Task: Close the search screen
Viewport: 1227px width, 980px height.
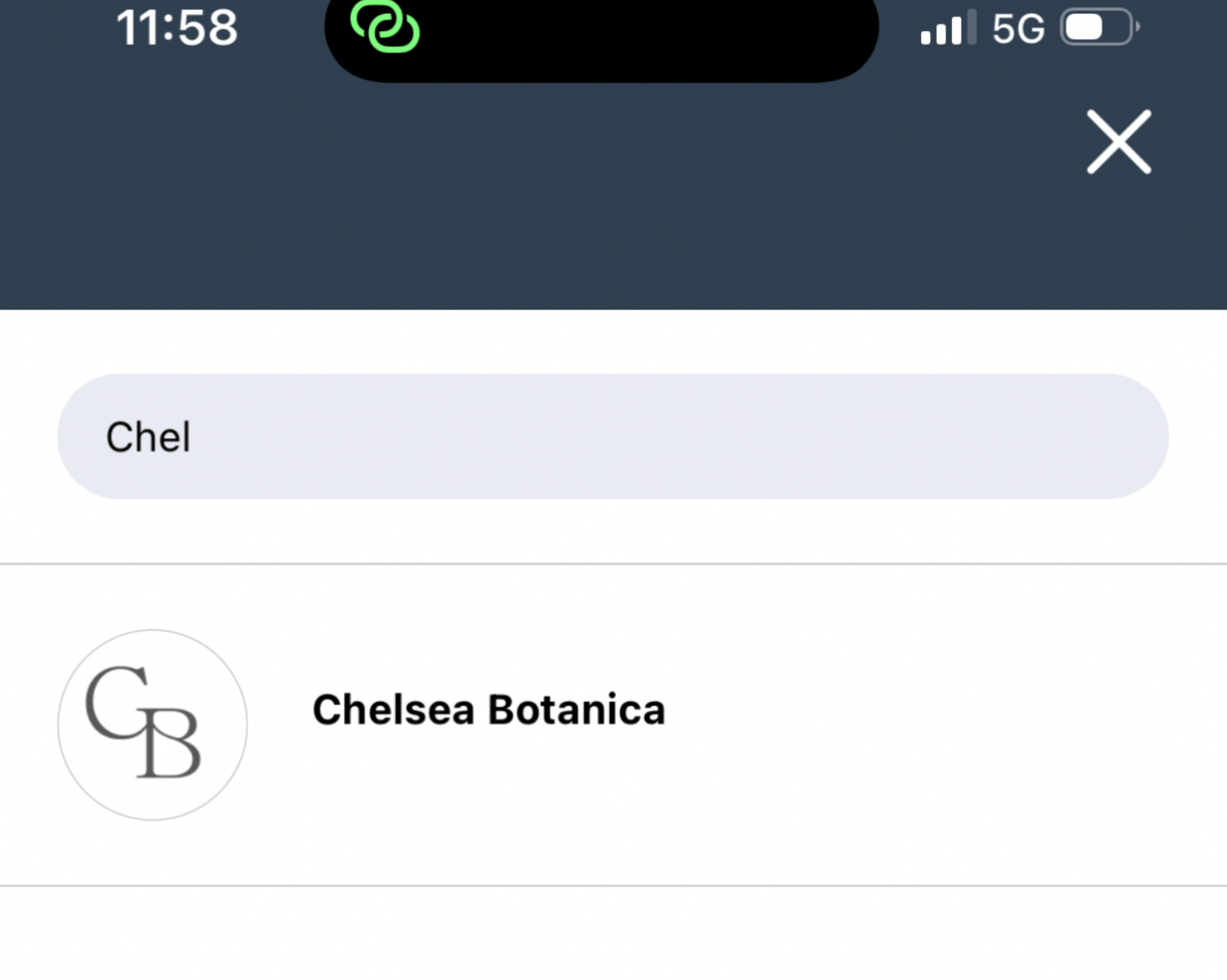Action: point(1118,142)
